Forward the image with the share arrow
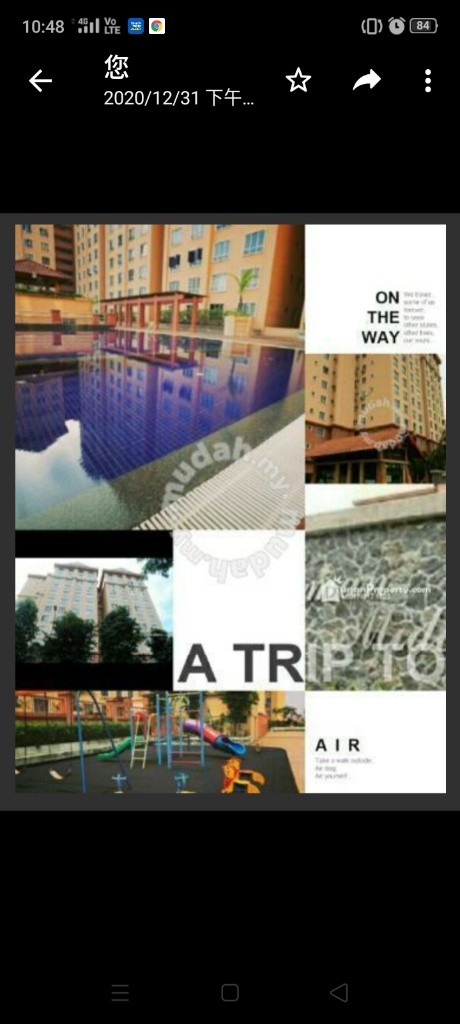The width and height of the screenshot is (460, 1024). click(x=367, y=80)
